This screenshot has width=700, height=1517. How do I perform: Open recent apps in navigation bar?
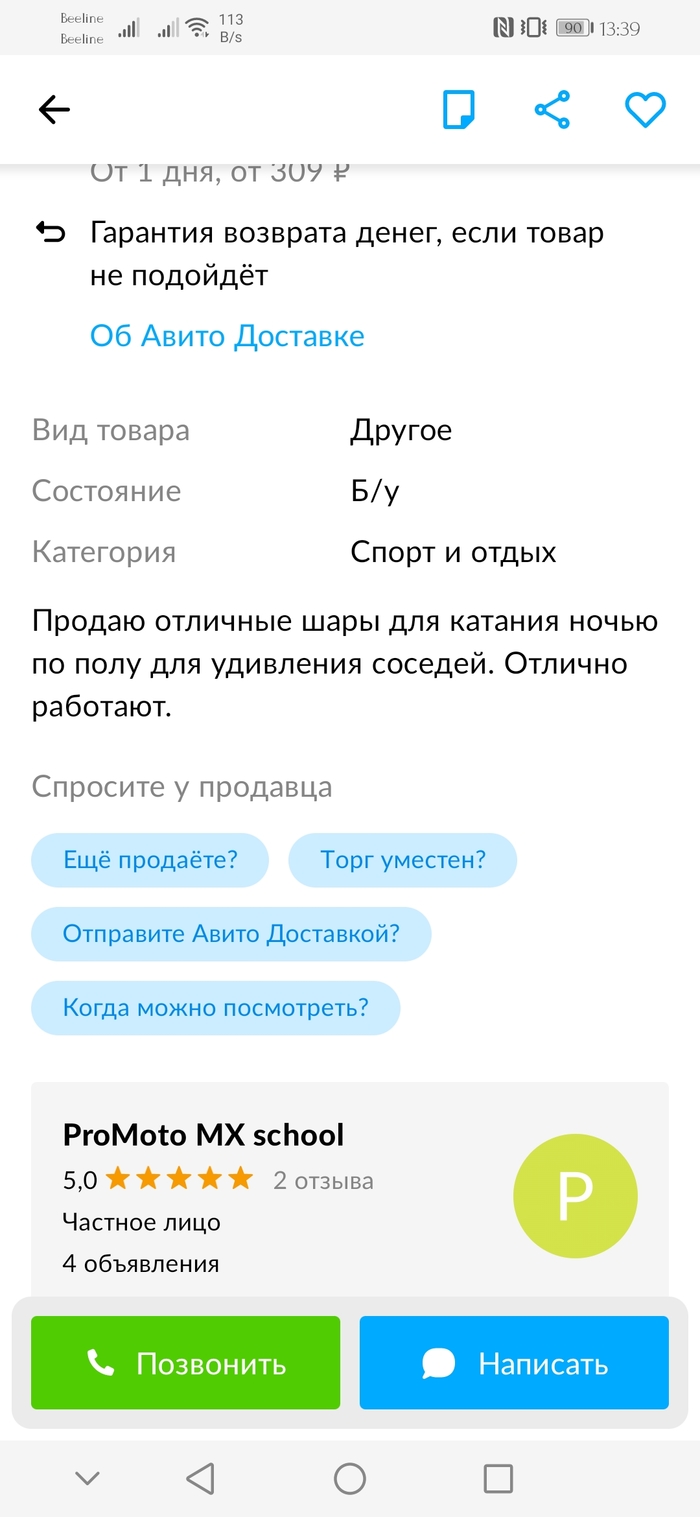(x=498, y=1478)
